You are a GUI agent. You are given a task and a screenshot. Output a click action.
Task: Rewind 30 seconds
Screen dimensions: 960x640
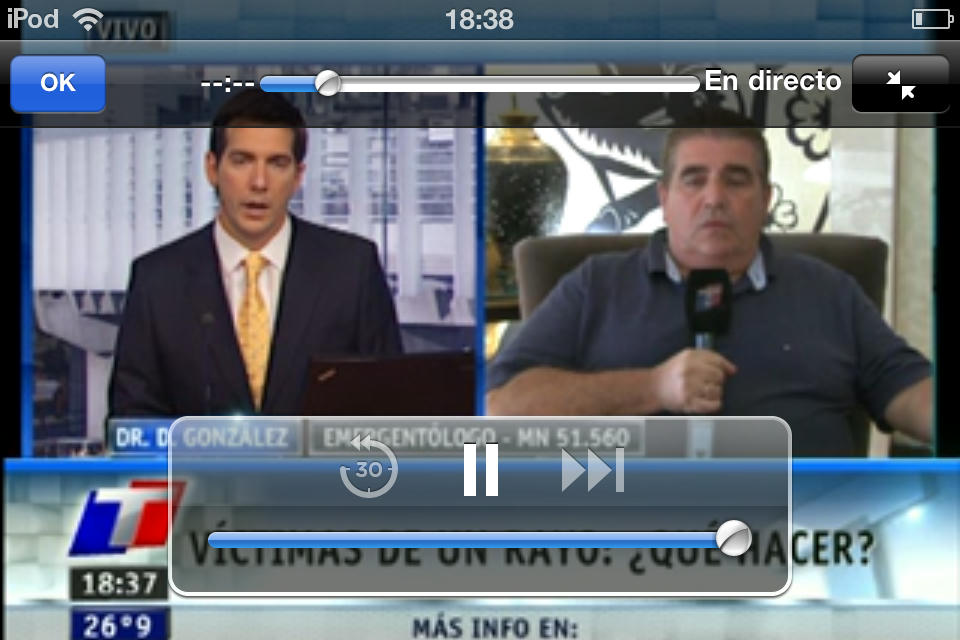[x=369, y=468]
